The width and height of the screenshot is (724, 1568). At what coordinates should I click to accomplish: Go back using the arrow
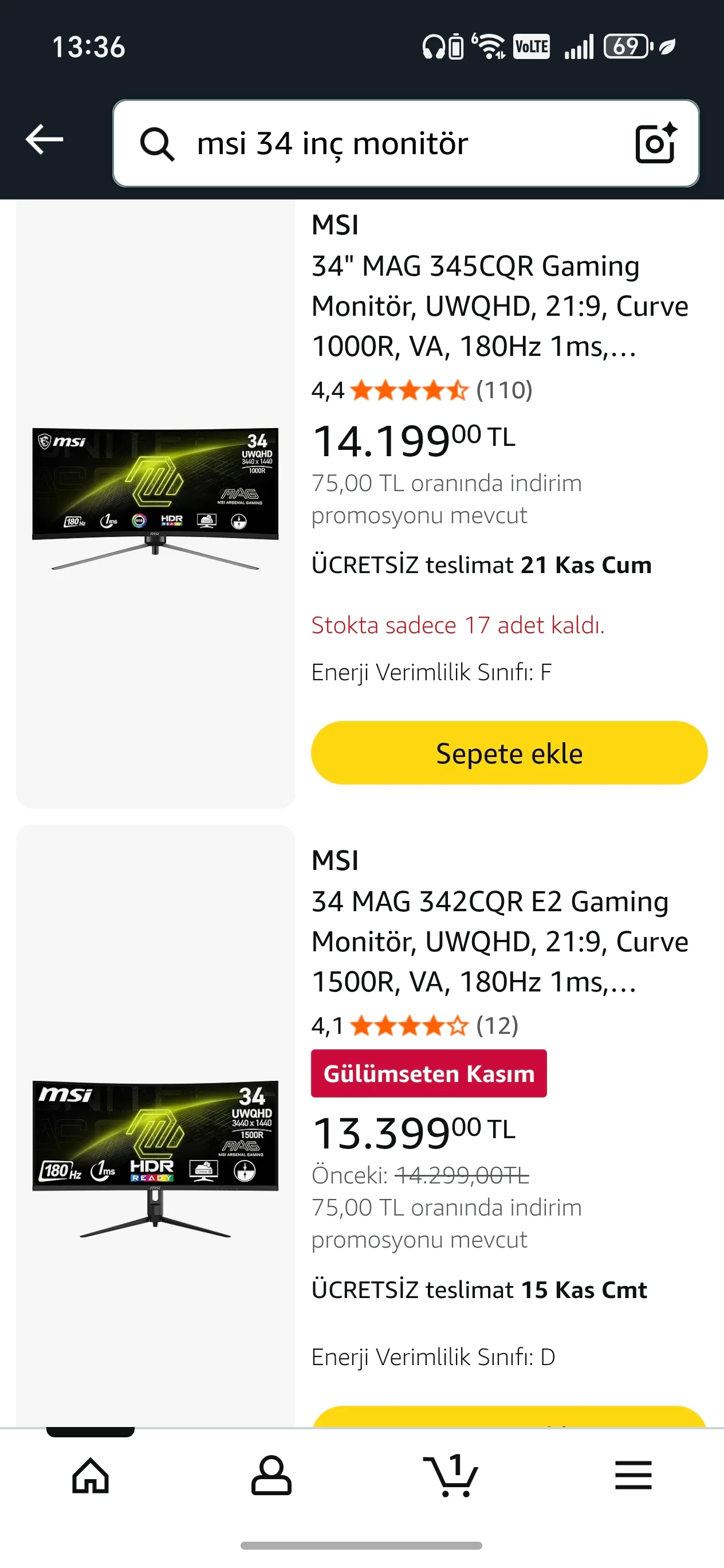(x=45, y=139)
